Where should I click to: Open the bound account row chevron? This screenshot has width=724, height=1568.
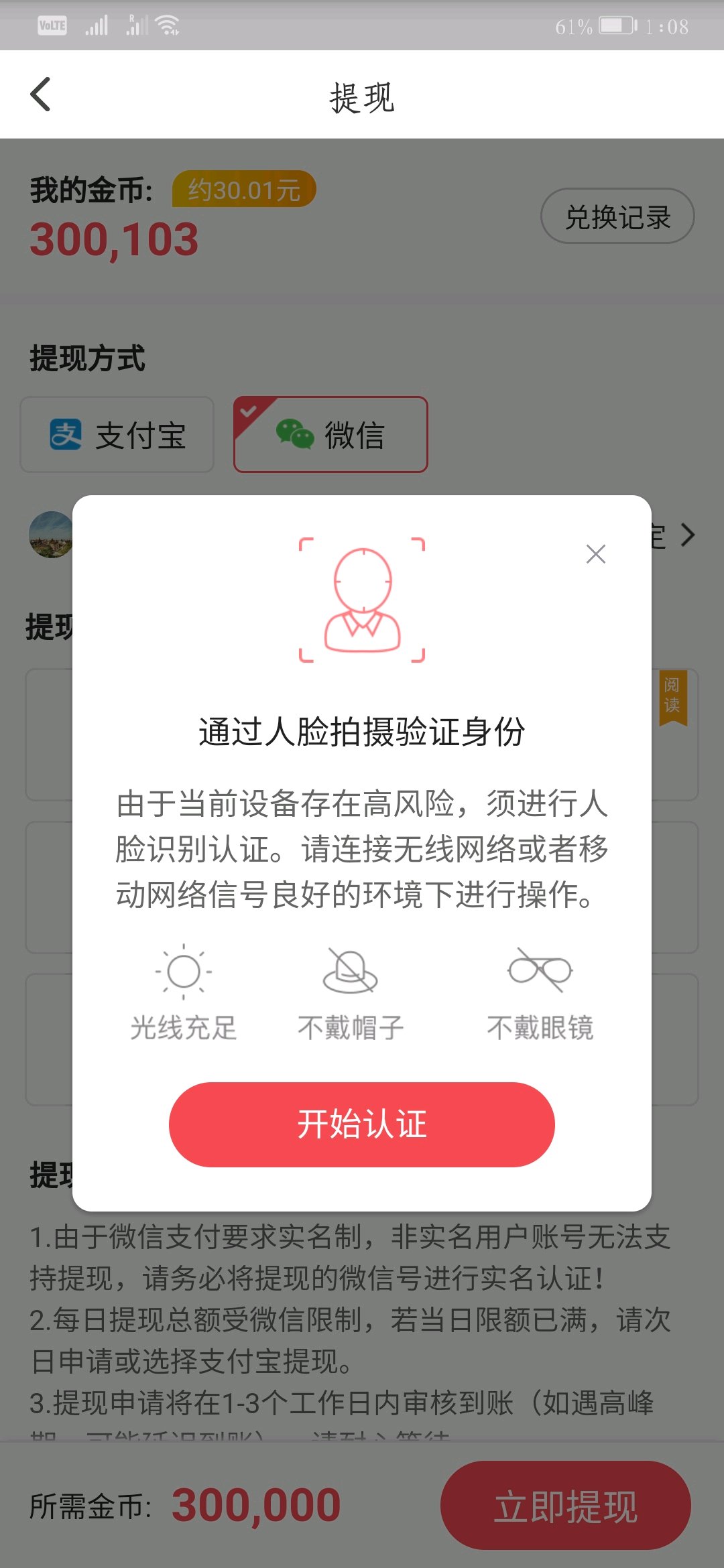688,535
